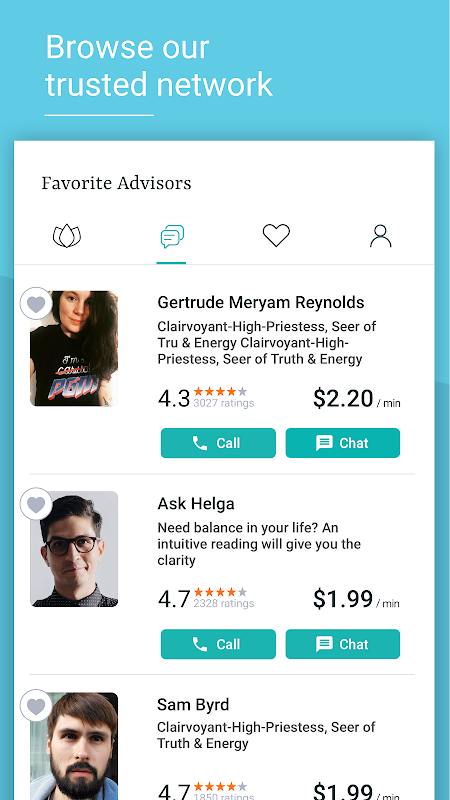Viewport: 450px width, 800px height.
Task: Toggle the heart on Ask Helga
Action: tap(36, 504)
